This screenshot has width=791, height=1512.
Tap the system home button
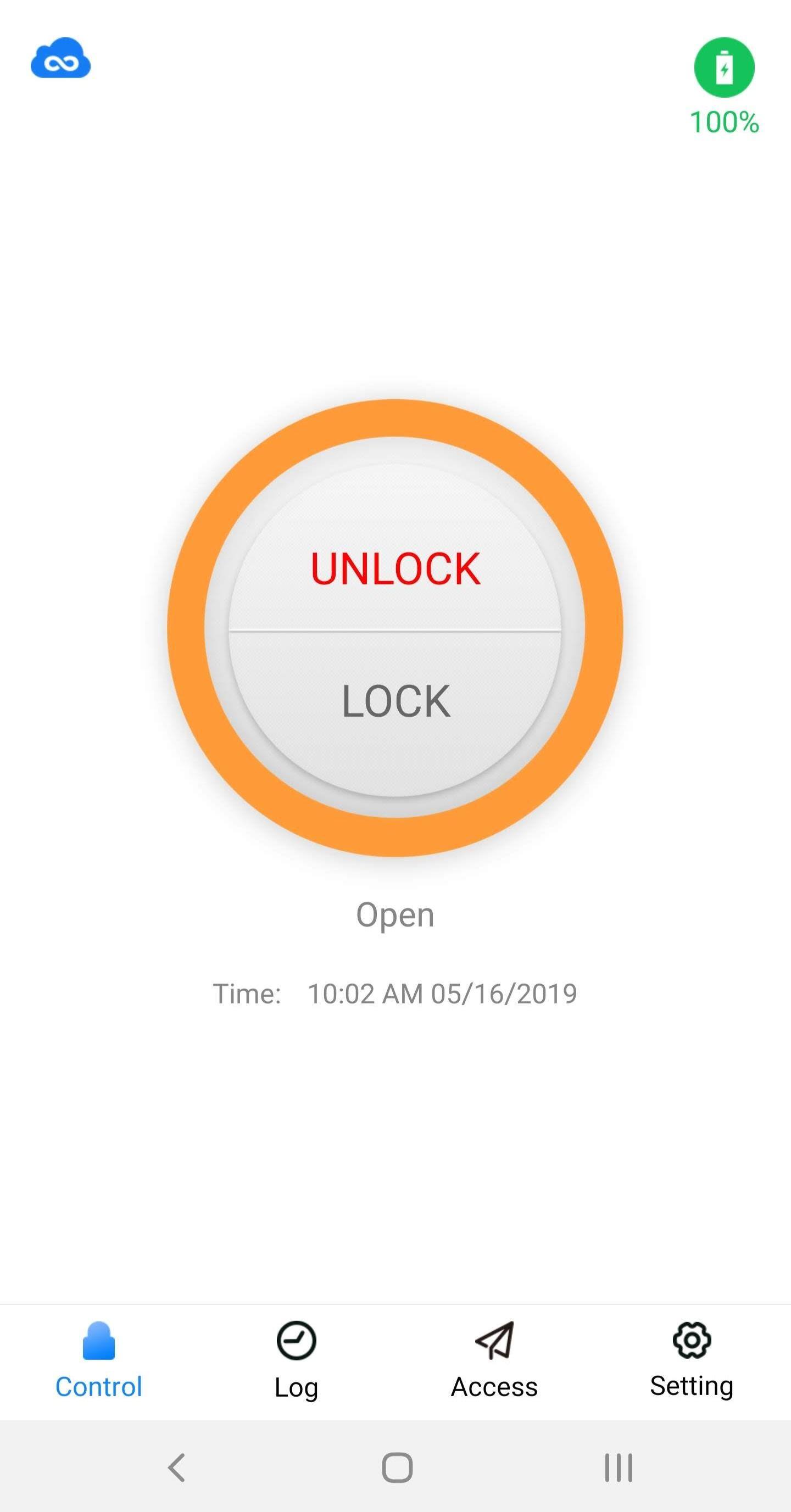coord(397,1468)
